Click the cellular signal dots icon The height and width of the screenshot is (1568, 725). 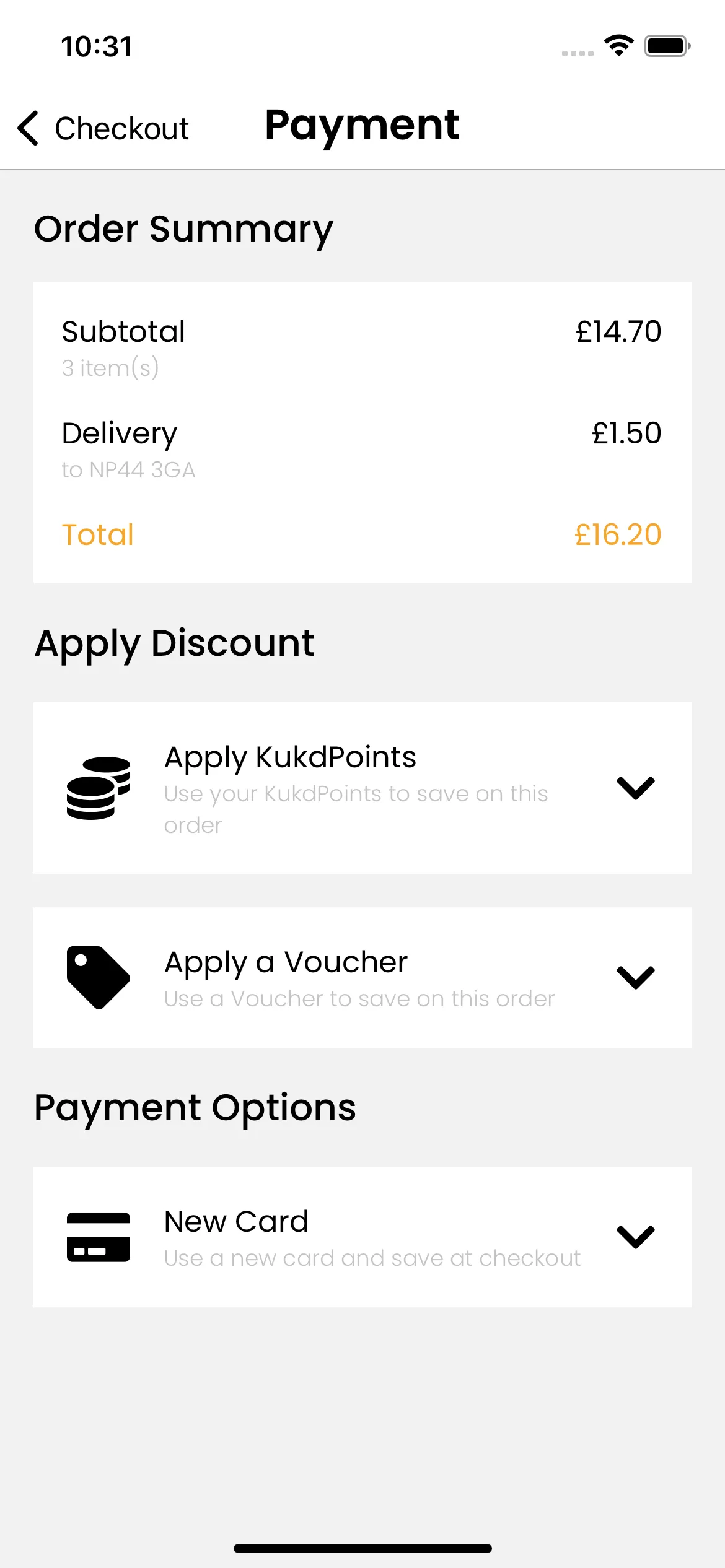pos(576,53)
